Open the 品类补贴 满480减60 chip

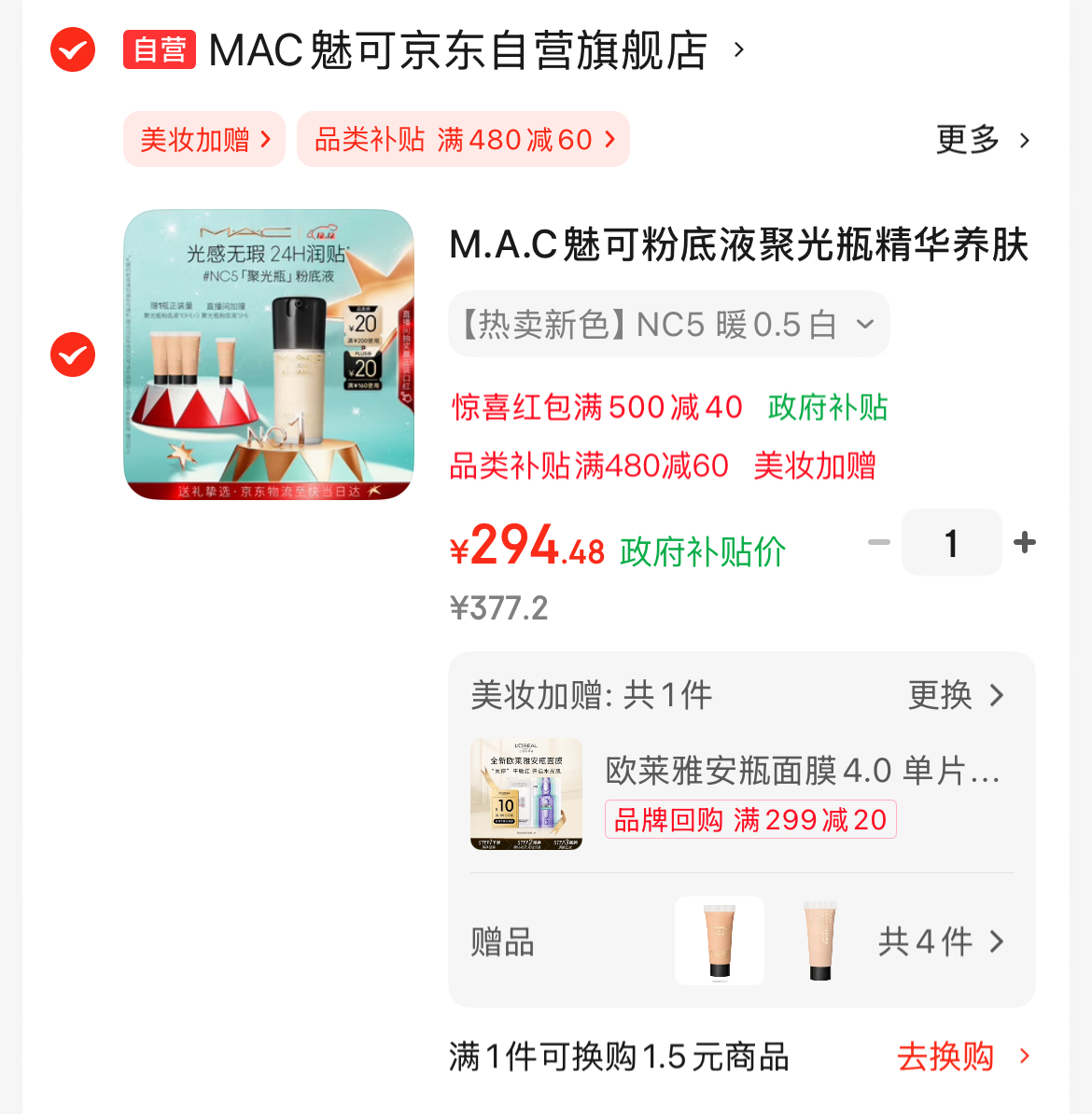click(463, 140)
